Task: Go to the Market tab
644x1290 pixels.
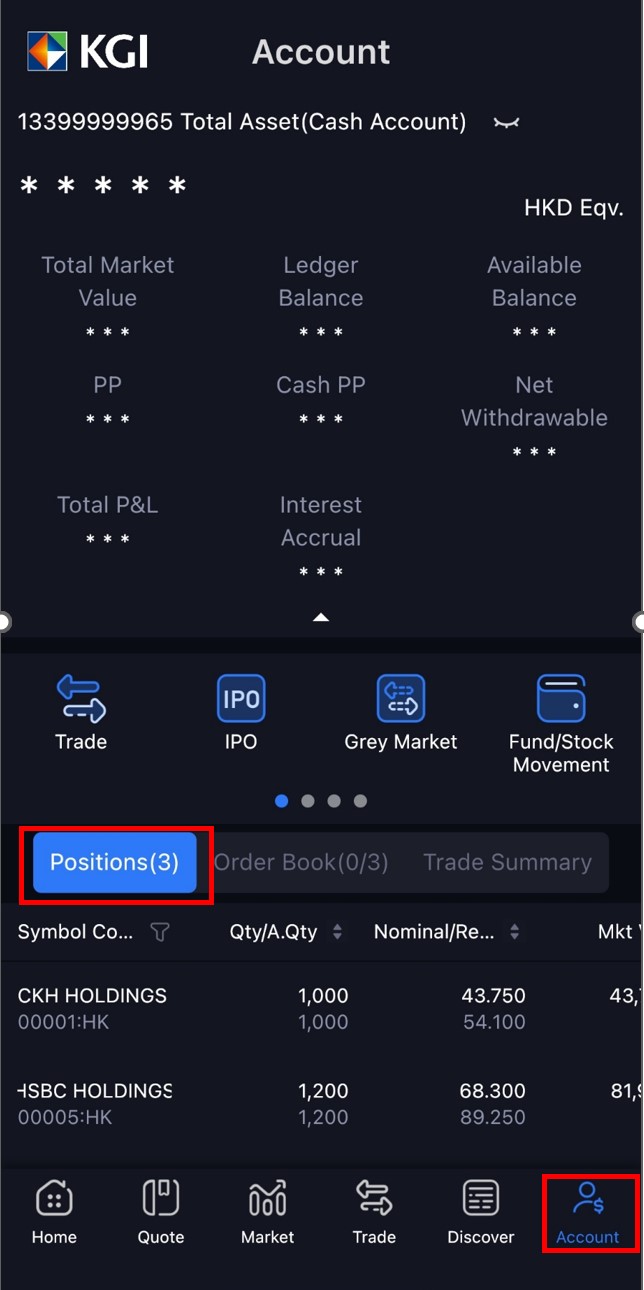Action: point(267,1211)
